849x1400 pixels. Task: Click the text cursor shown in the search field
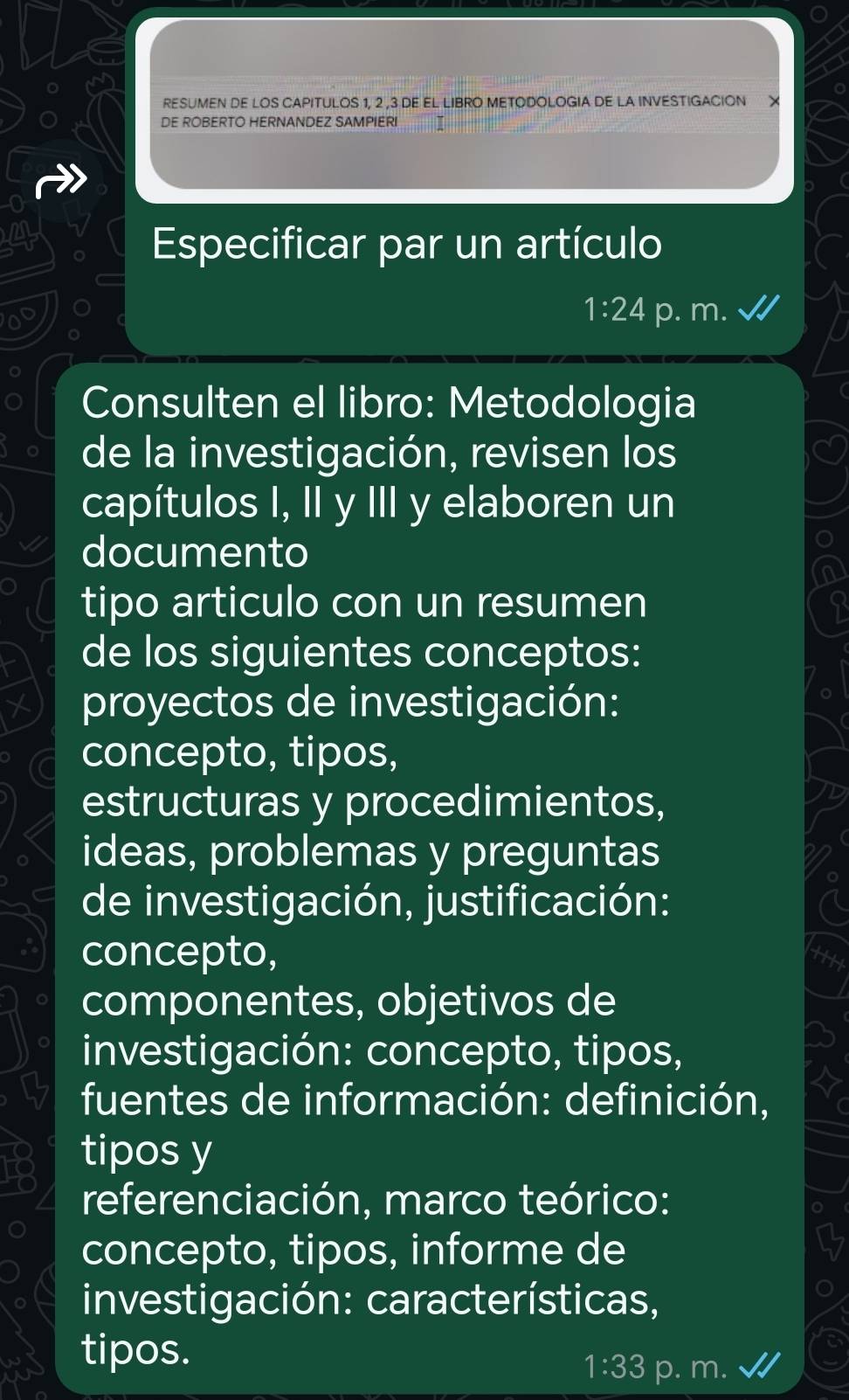(438, 124)
